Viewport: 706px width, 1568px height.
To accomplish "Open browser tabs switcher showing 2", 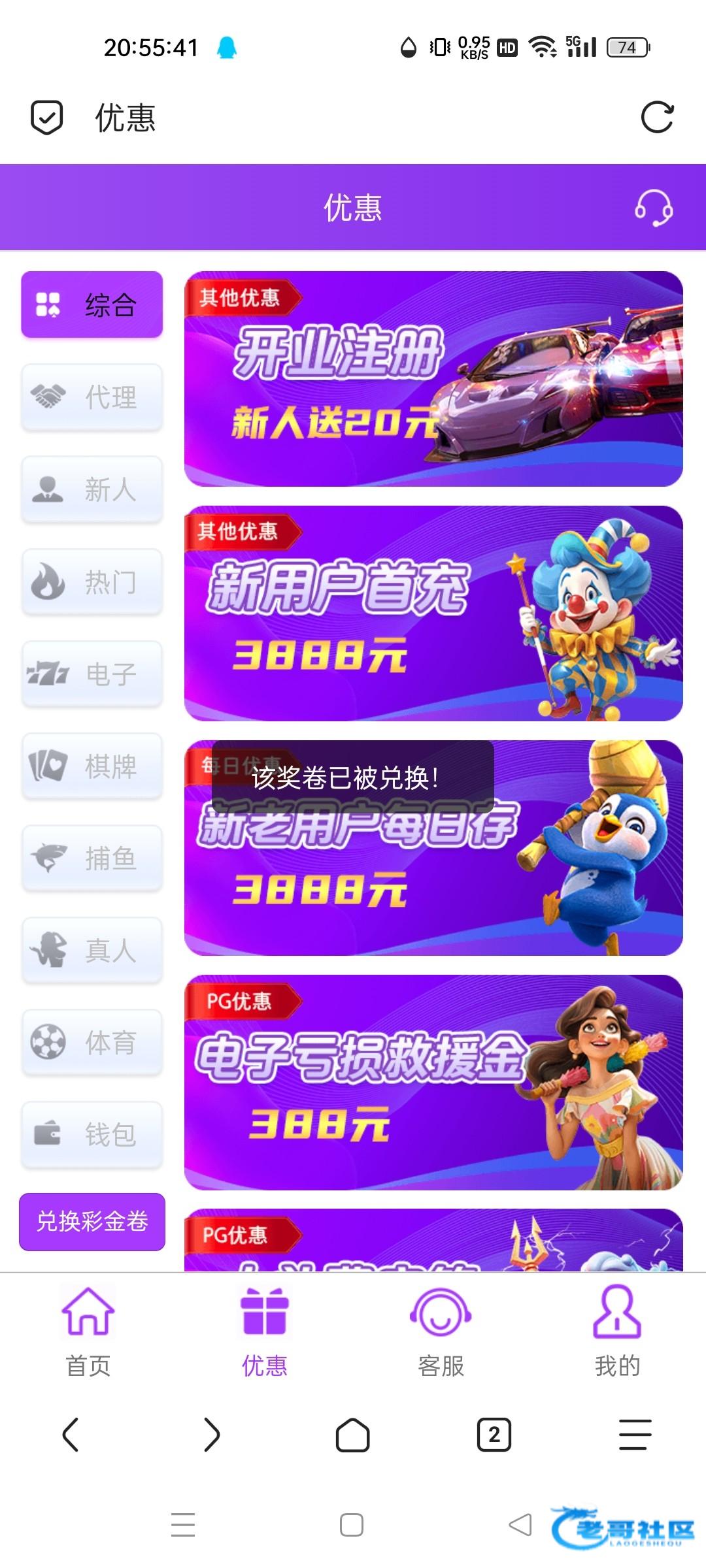I will (494, 1435).
